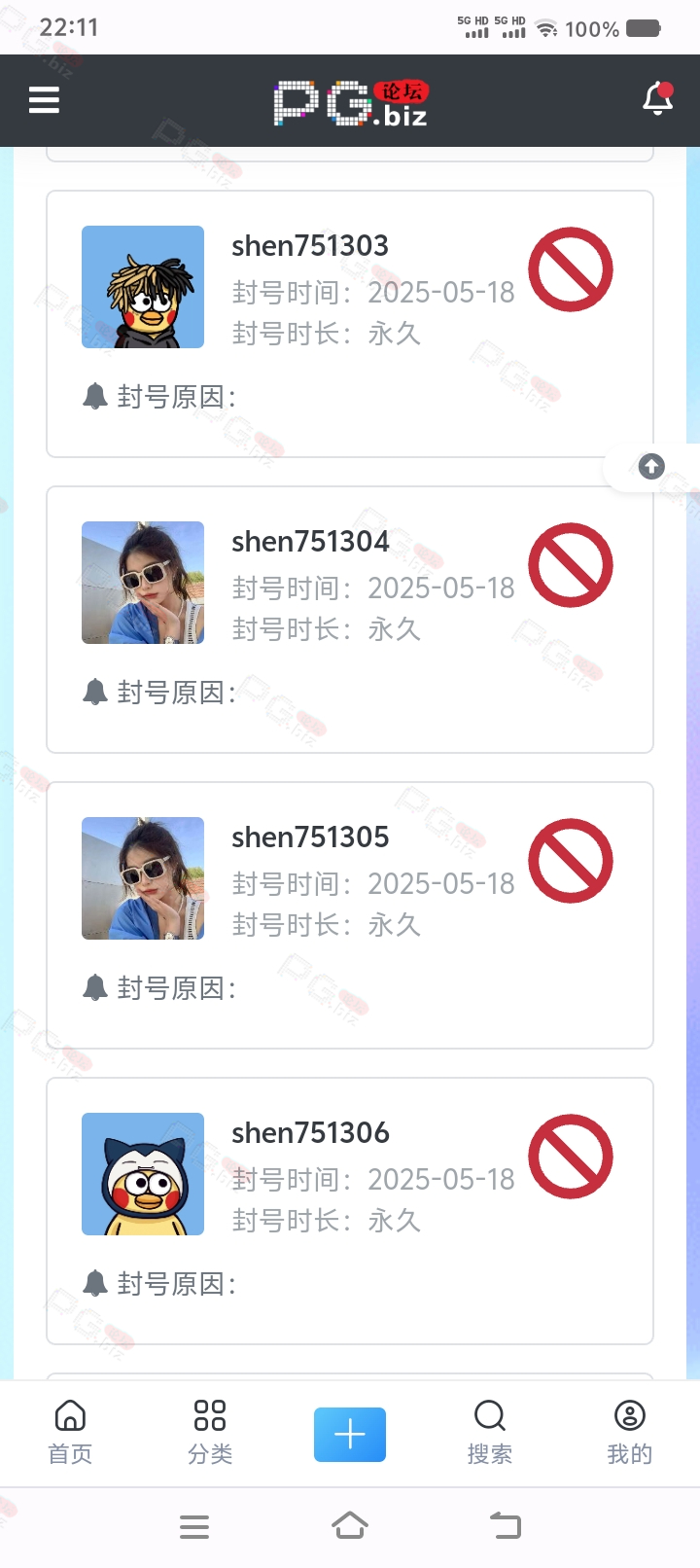The image size is (700, 1568).
Task: Switch to the 首页 tab
Action: point(70,1433)
